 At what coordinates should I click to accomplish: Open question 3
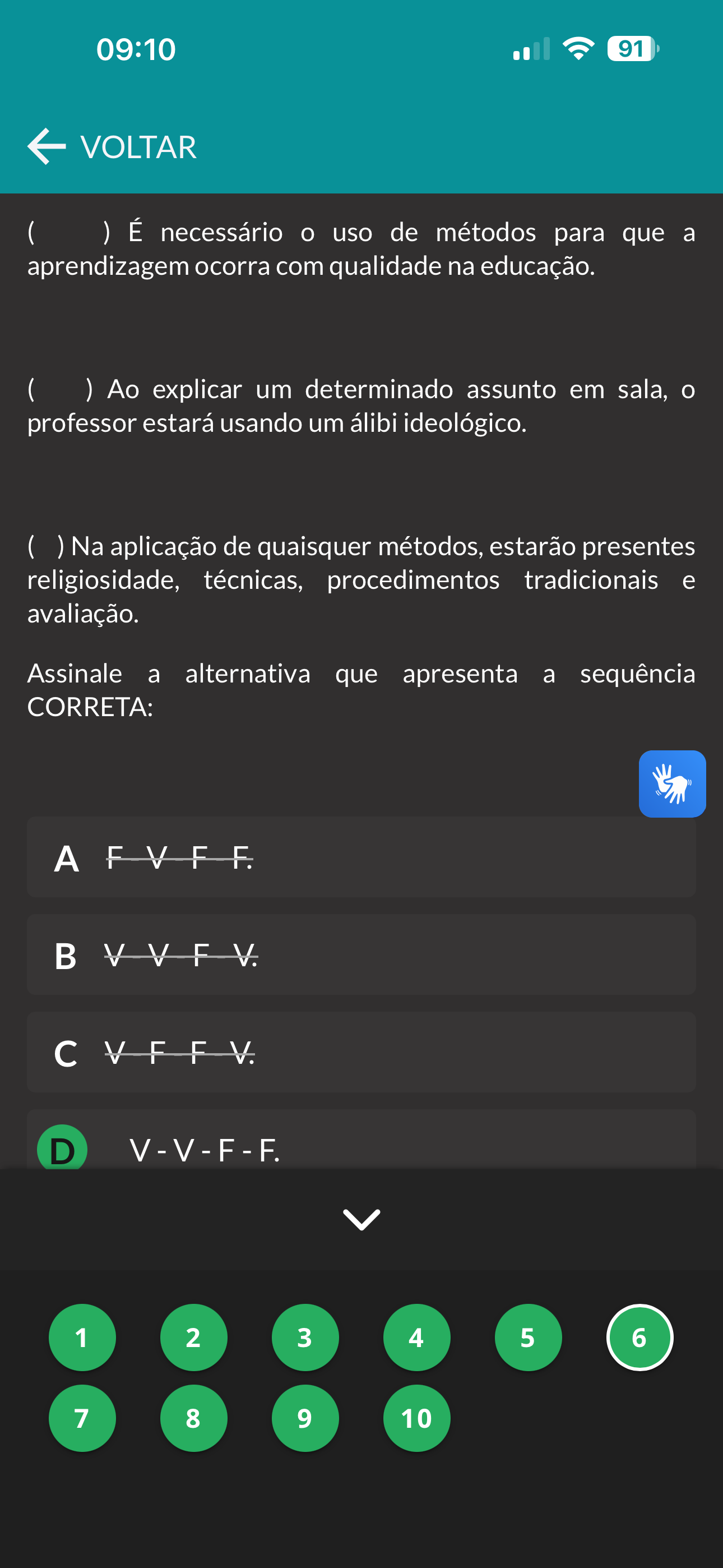(305, 1337)
